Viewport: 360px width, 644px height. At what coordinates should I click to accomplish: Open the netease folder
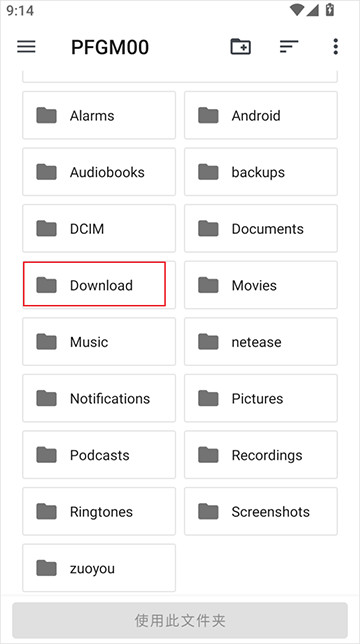[x=261, y=342]
